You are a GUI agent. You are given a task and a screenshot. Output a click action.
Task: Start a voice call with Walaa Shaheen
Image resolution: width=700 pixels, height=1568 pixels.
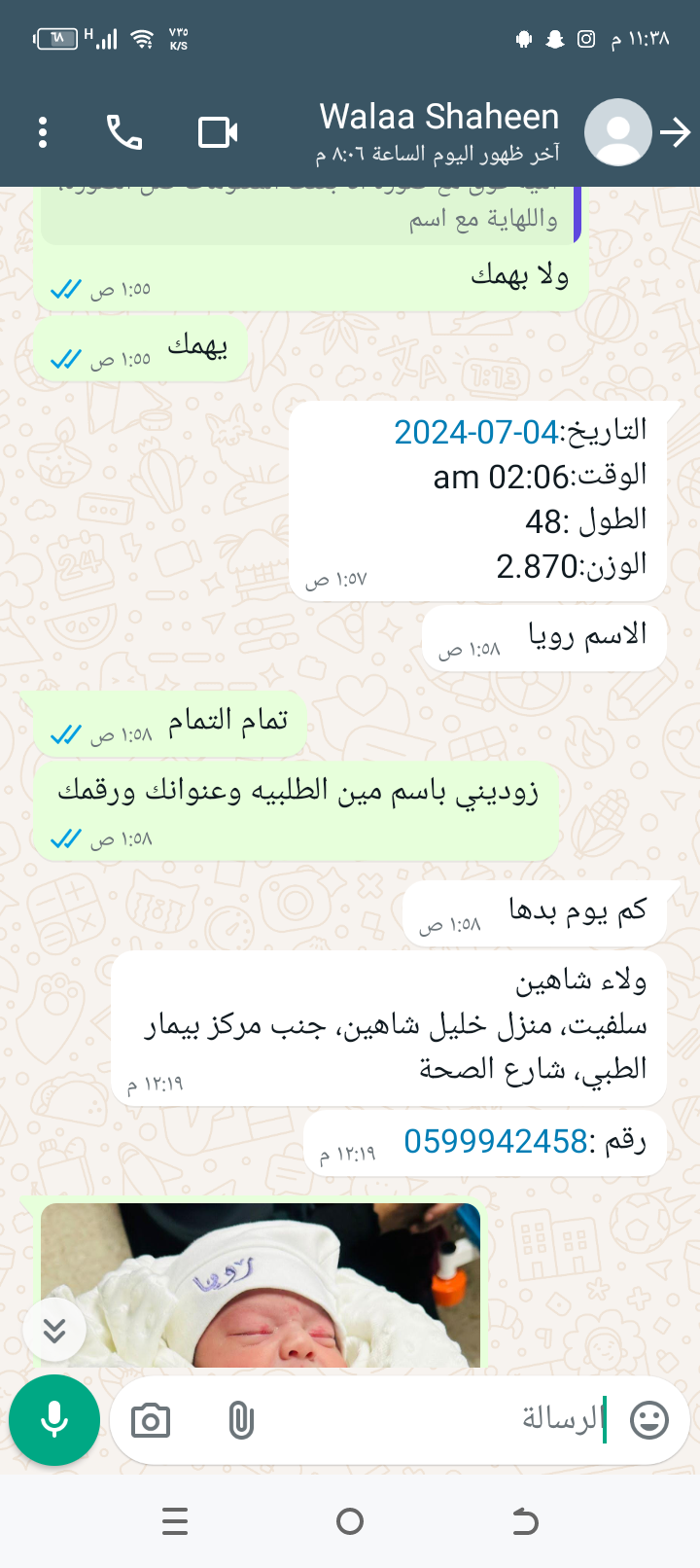pos(124,132)
